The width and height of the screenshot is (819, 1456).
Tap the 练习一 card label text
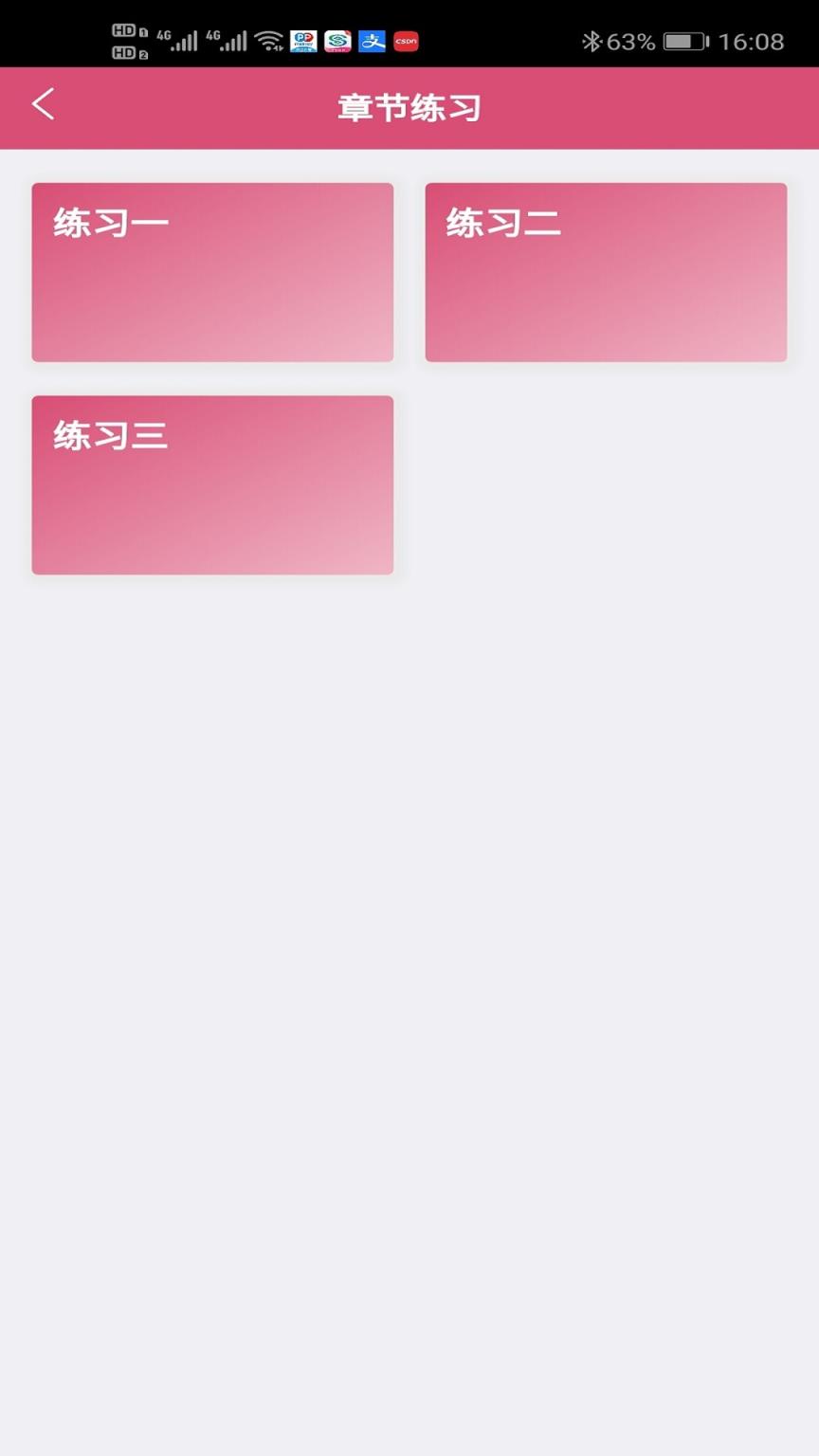(x=109, y=222)
